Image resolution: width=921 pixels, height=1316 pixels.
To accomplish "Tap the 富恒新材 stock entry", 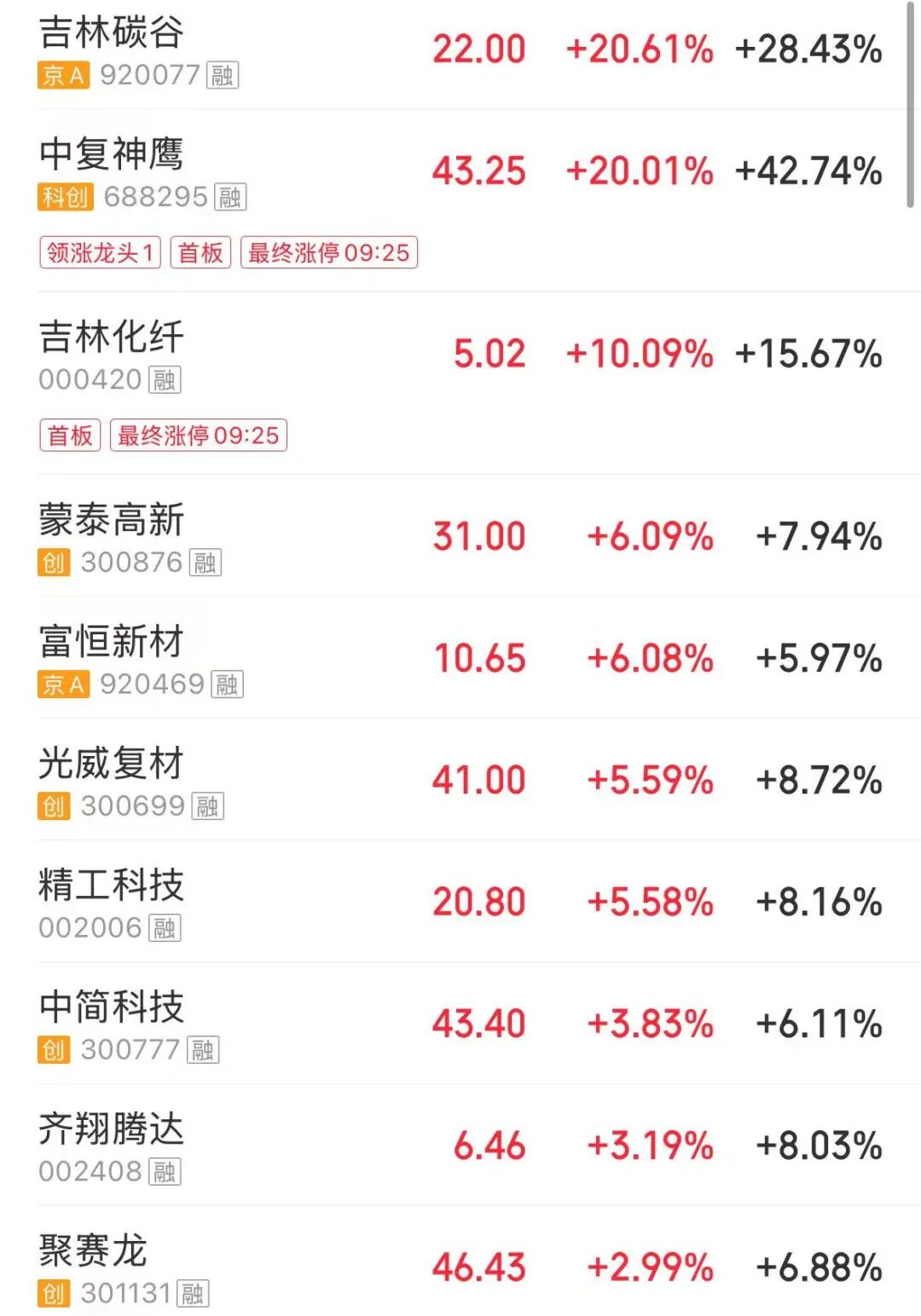I will pyautogui.click(x=111, y=643).
